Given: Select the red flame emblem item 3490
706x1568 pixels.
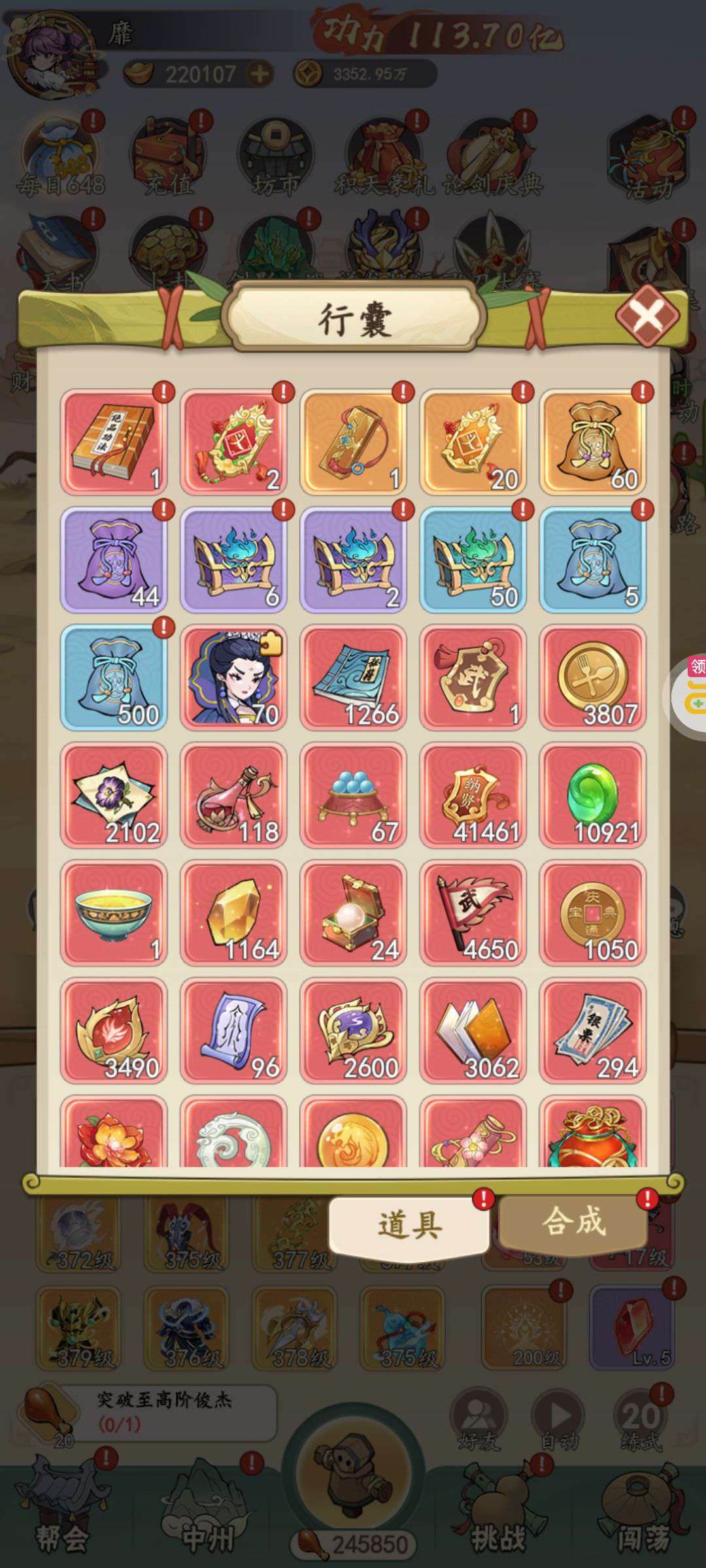Looking at the screenshot, I should (x=114, y=1030).
